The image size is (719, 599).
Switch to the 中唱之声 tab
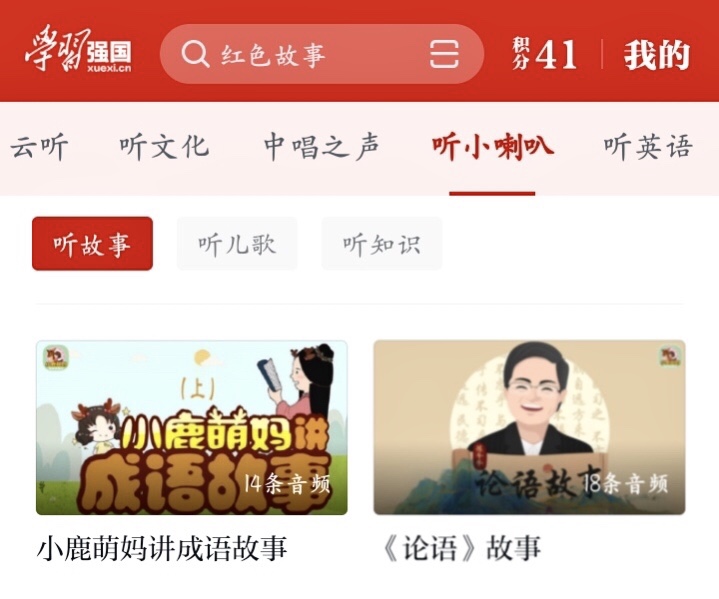321,147
